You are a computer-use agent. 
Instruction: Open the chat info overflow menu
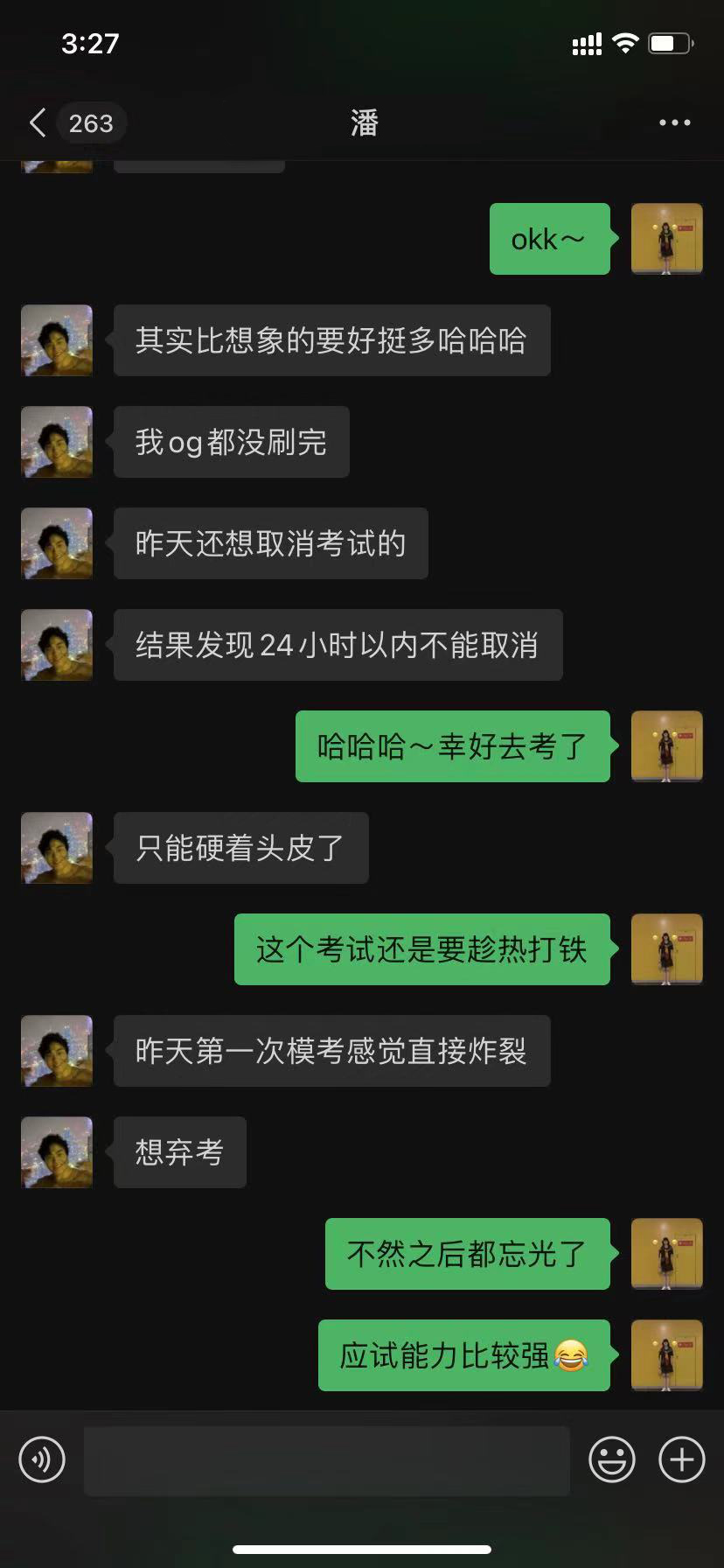(x=674, y=123)
